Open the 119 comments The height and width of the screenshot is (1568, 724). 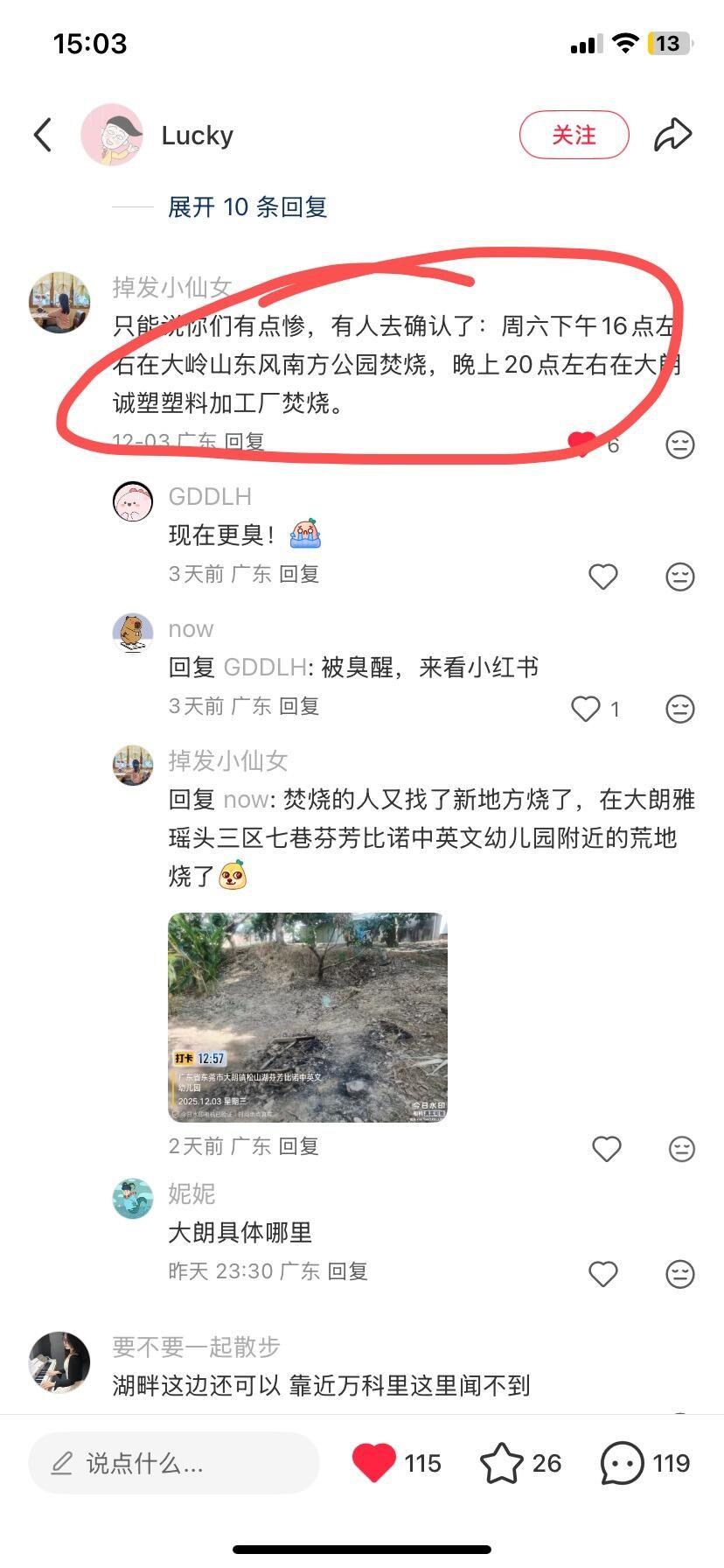point(622,1463)
